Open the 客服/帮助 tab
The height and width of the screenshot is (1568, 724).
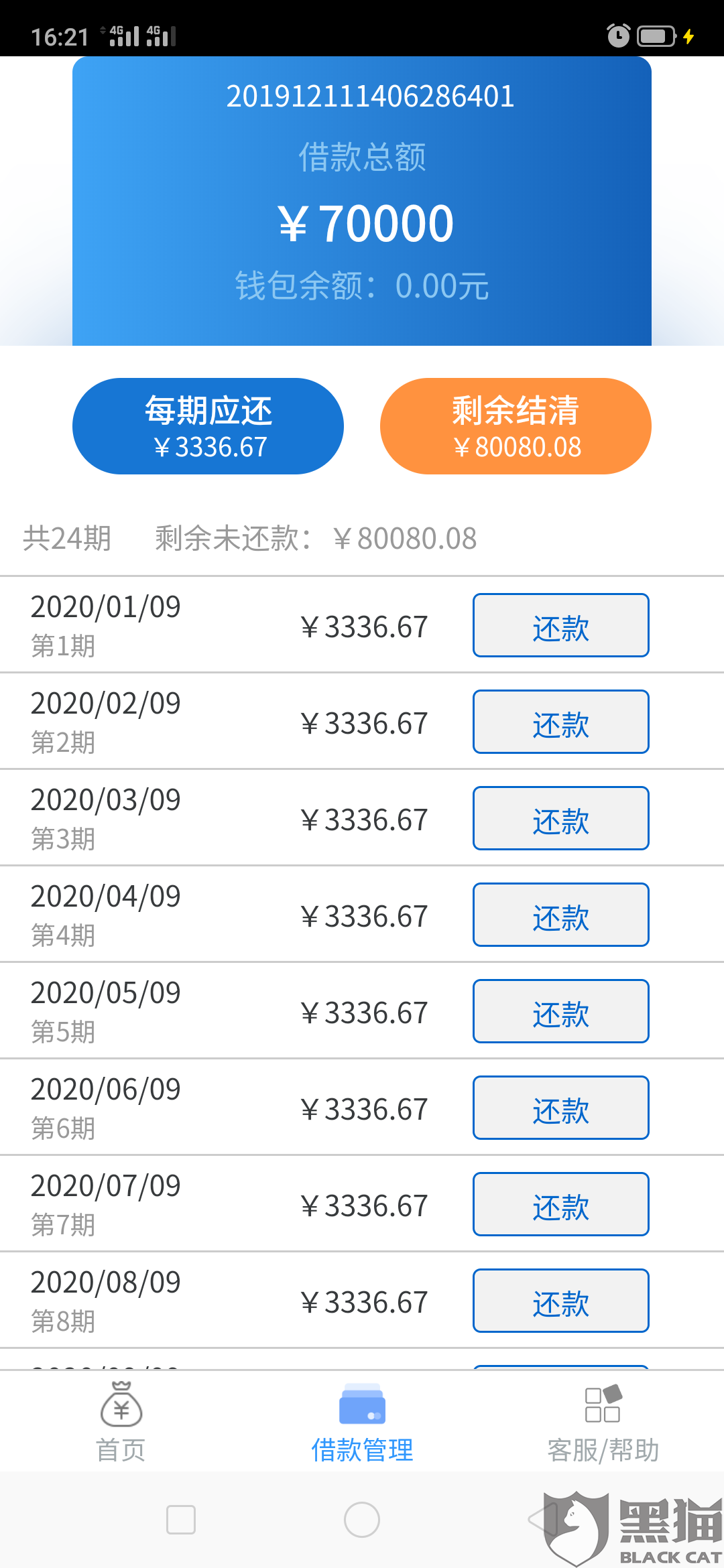point(603,1422)
